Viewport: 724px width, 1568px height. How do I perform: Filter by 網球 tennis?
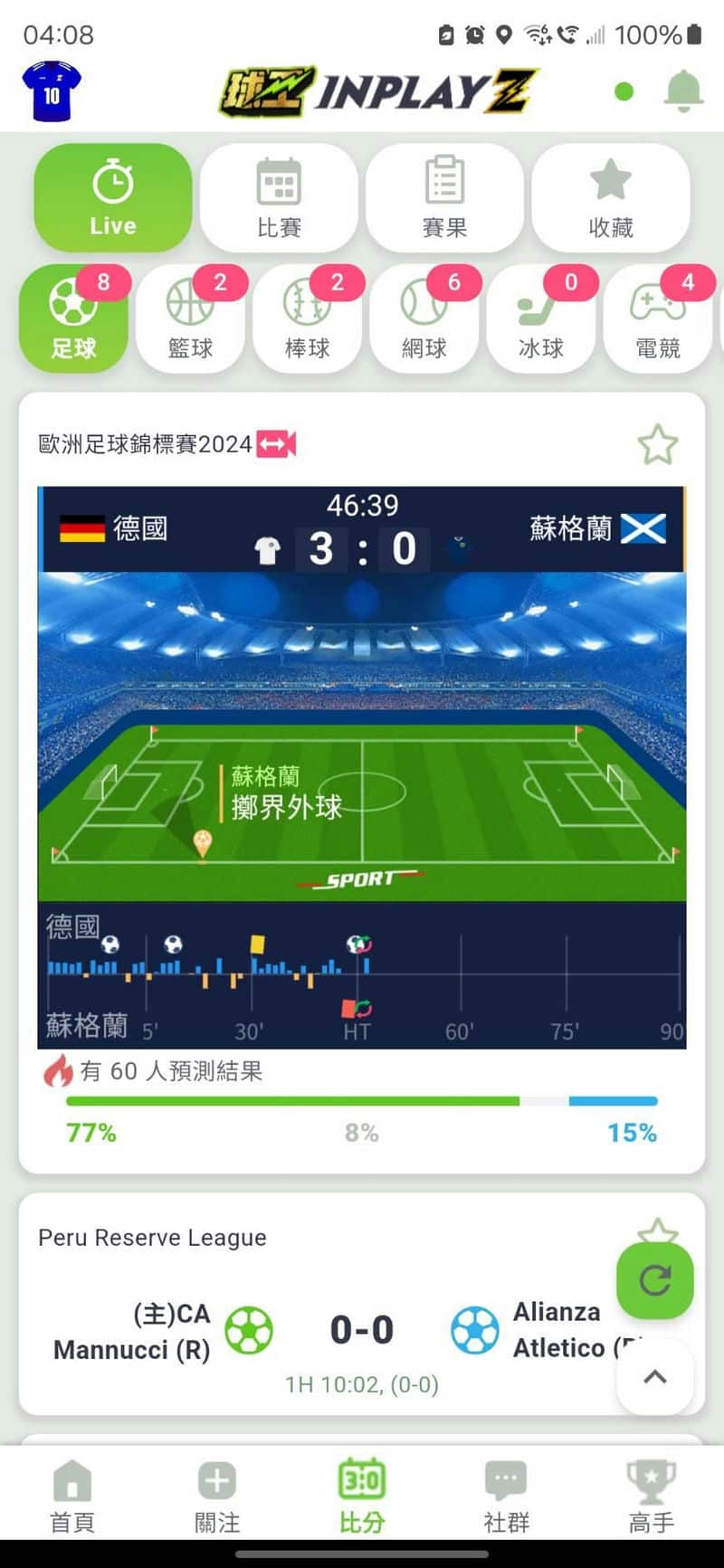click(424, 318)
